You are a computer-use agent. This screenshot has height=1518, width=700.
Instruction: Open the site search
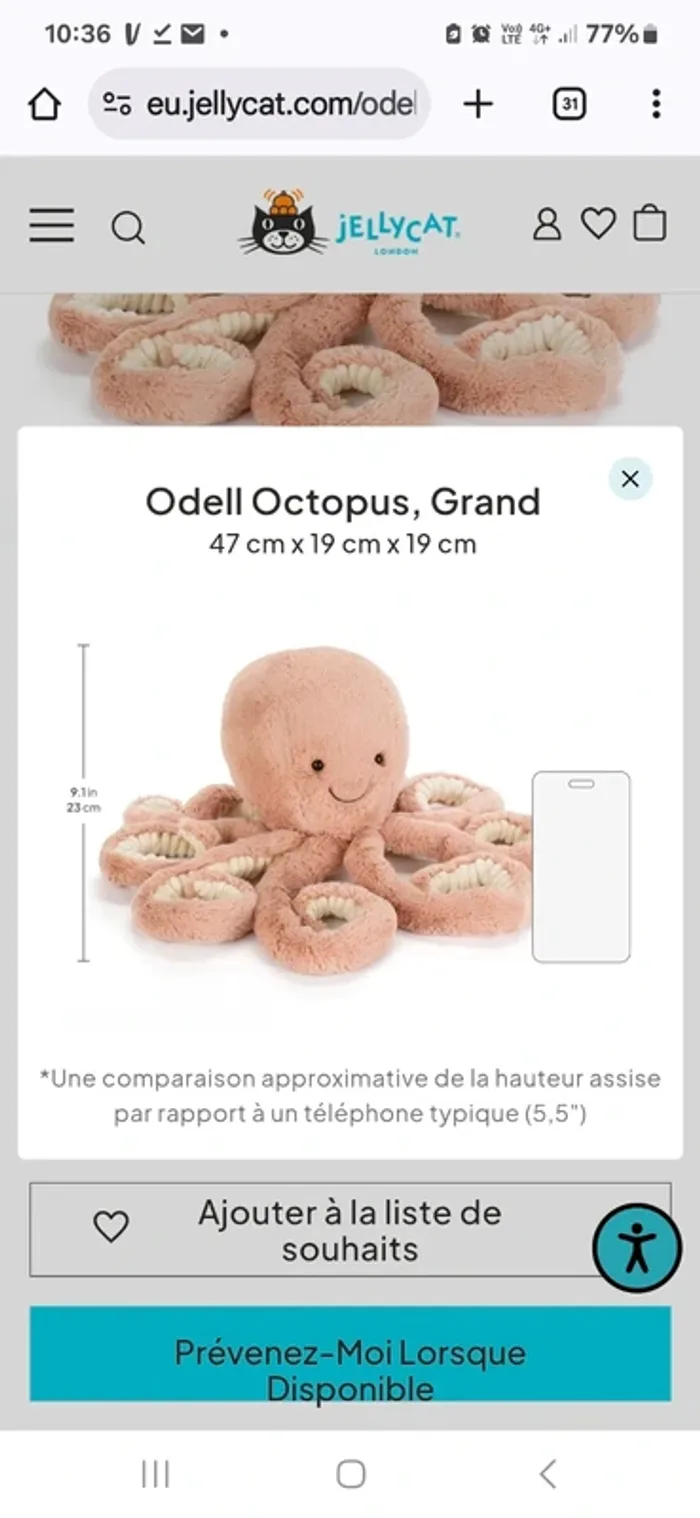click(x=128, y=227)
